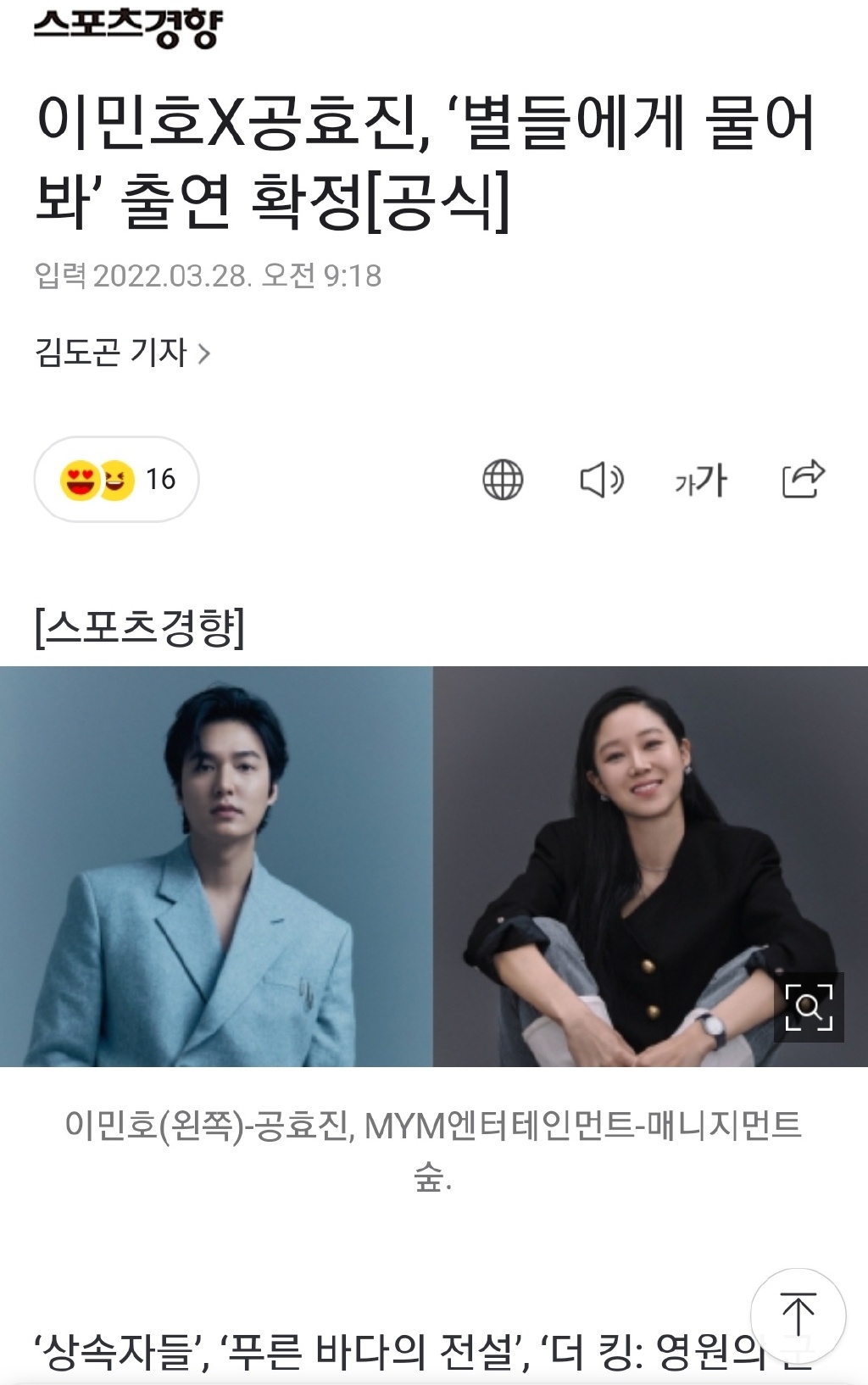
Task: Share this article
Action: [x=803, y=479]
